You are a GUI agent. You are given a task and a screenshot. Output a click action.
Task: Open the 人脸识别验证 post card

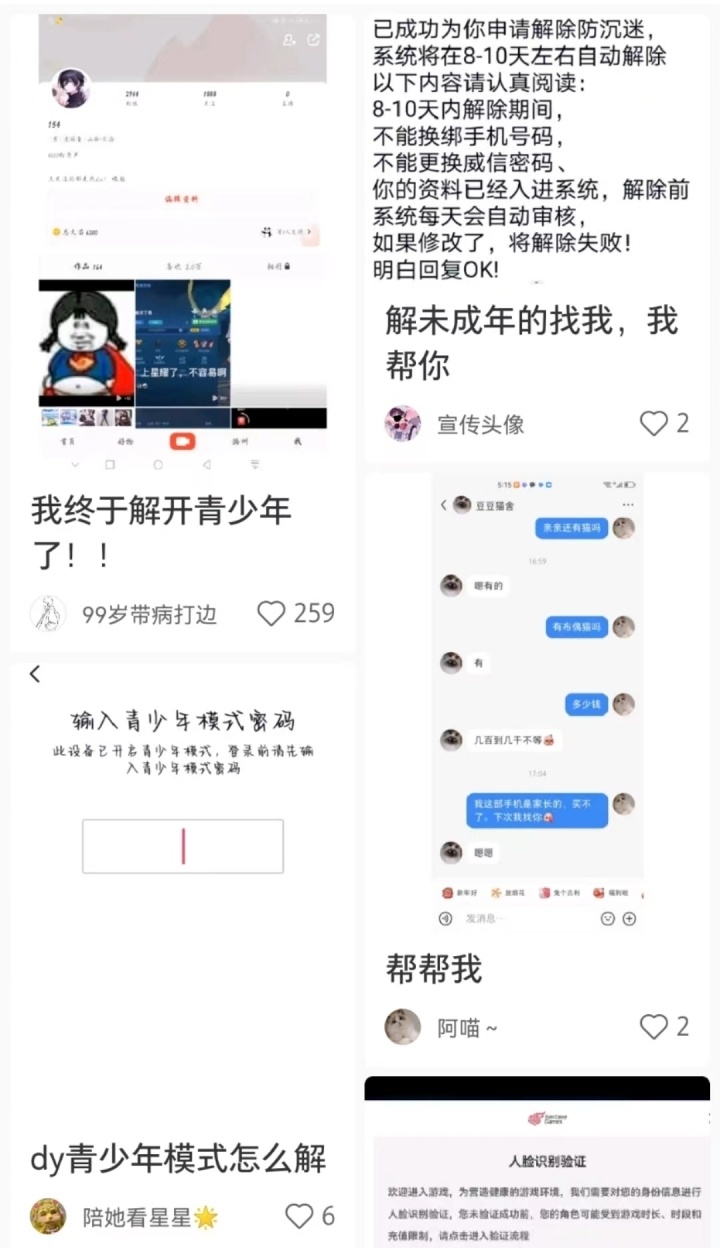(536, 1165)
